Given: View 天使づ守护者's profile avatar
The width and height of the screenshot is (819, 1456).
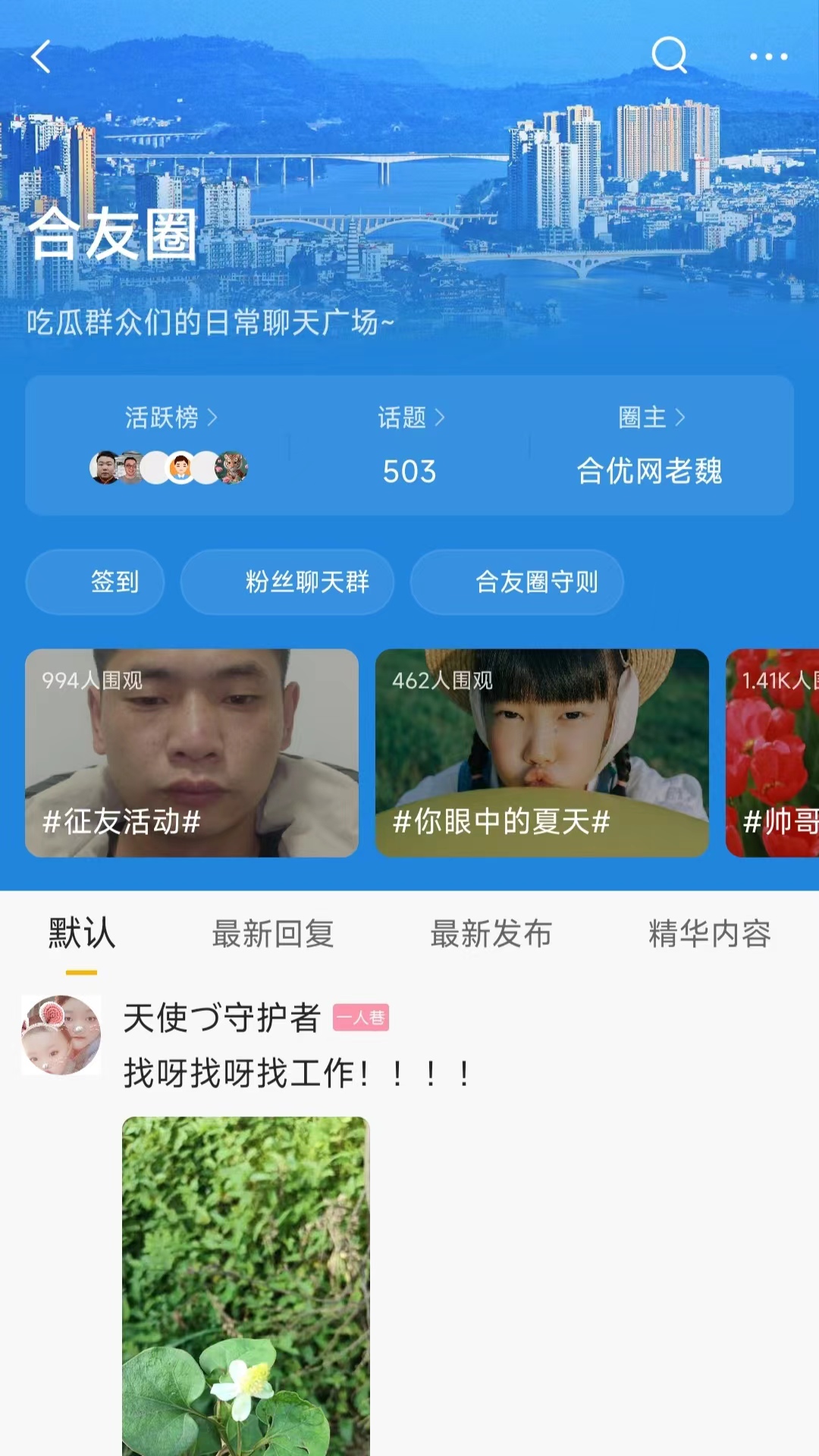Looking at the screenshot, I should 61,1035.
